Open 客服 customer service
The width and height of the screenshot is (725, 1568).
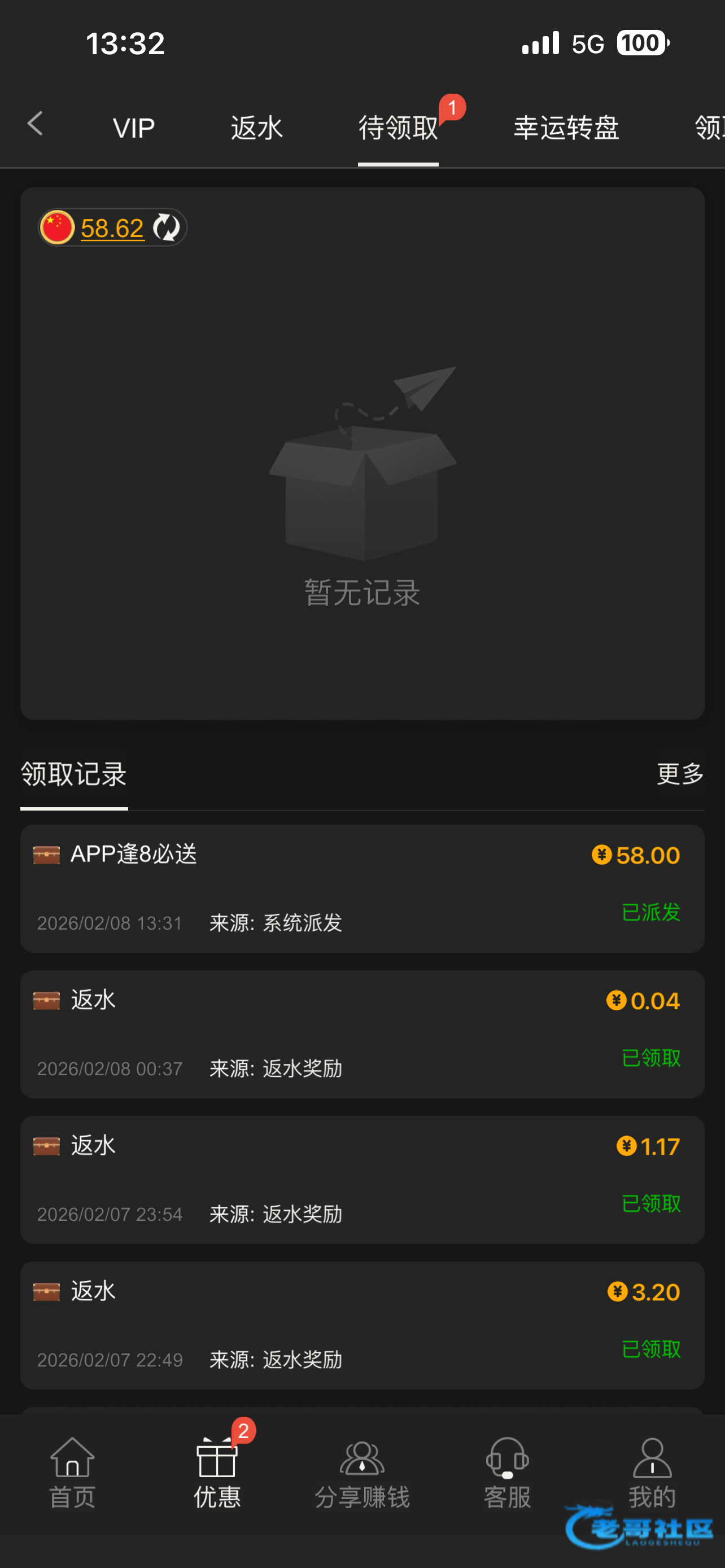(x=507, y=1472)
